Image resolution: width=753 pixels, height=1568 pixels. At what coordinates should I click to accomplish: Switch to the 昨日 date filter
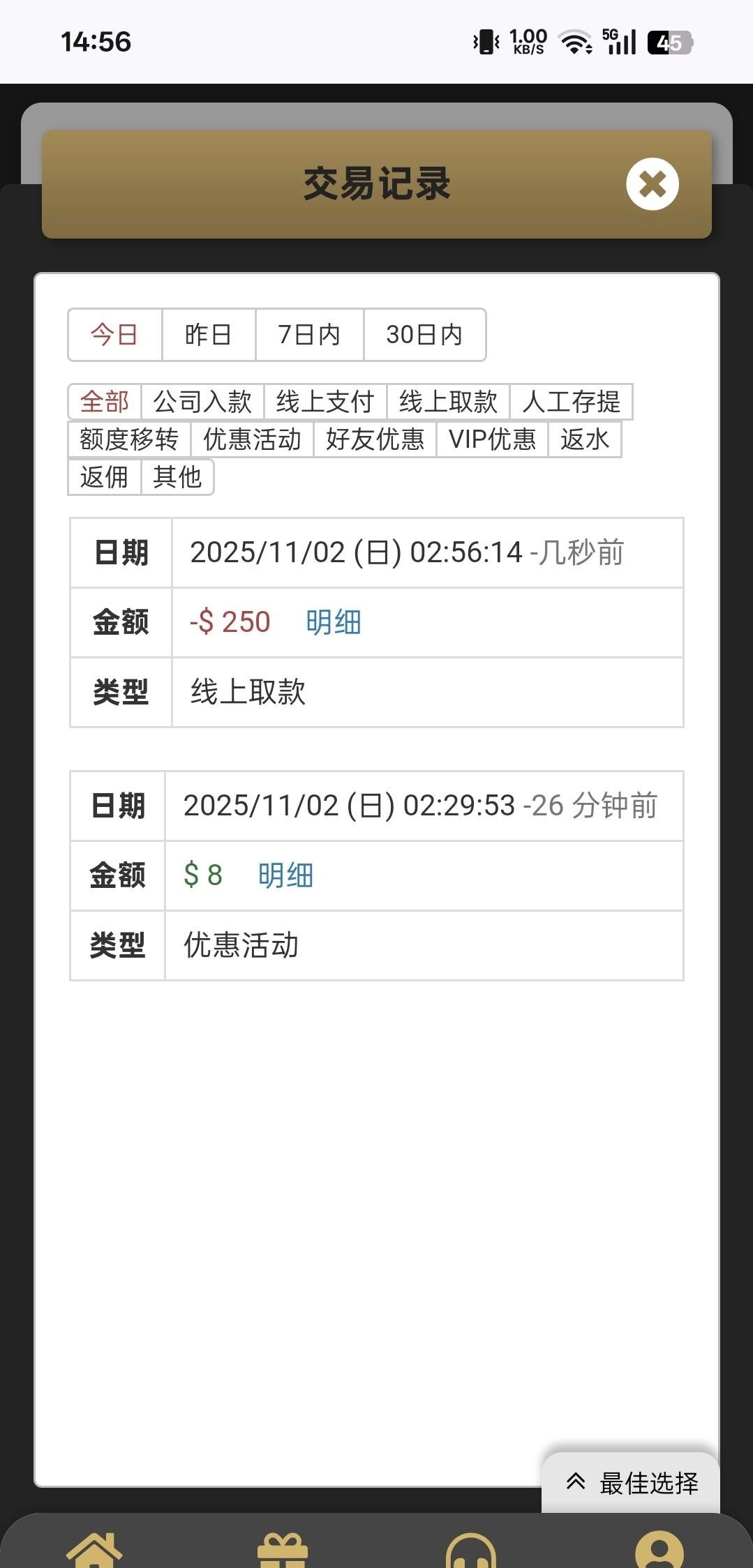[208, 335]
